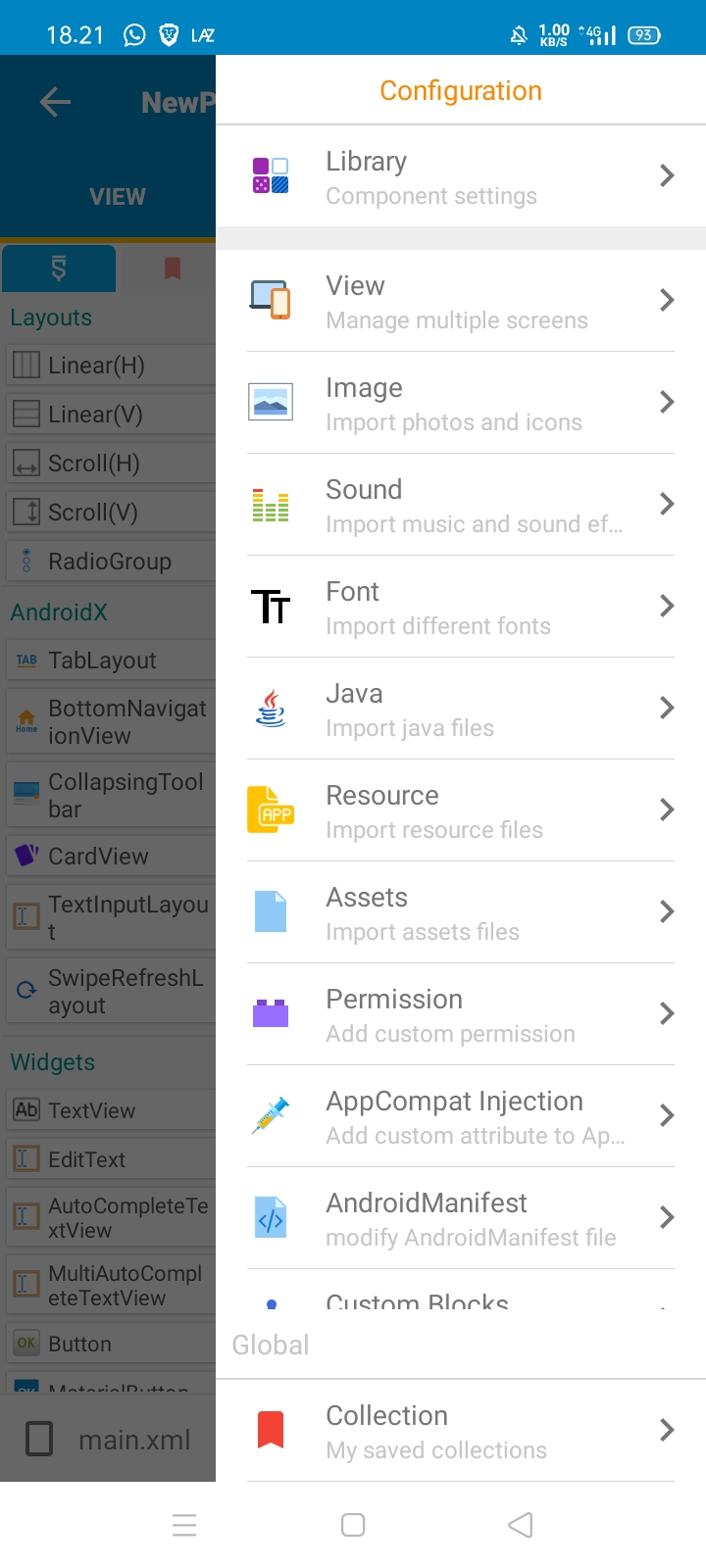Viewport: 706px width, 1568px height.
Task: Click the Sound equalizer icon
Action: (271, 504)
